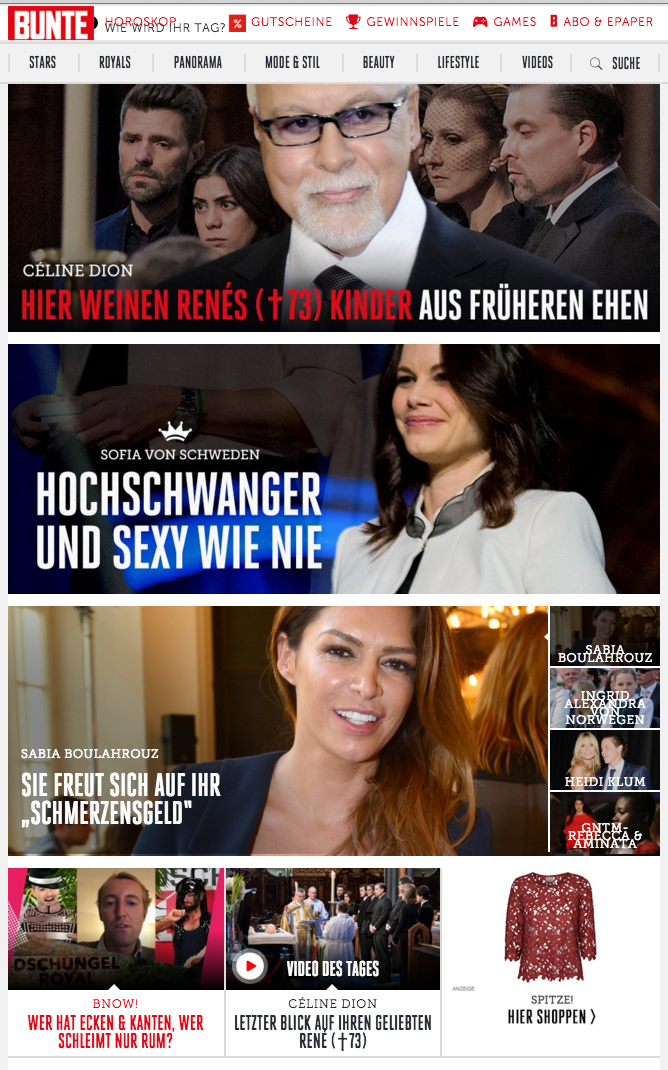Open the Hier Shoppen lace top offer
This screenshot has width=668, height=1070.
click(x=551, y=1016)
